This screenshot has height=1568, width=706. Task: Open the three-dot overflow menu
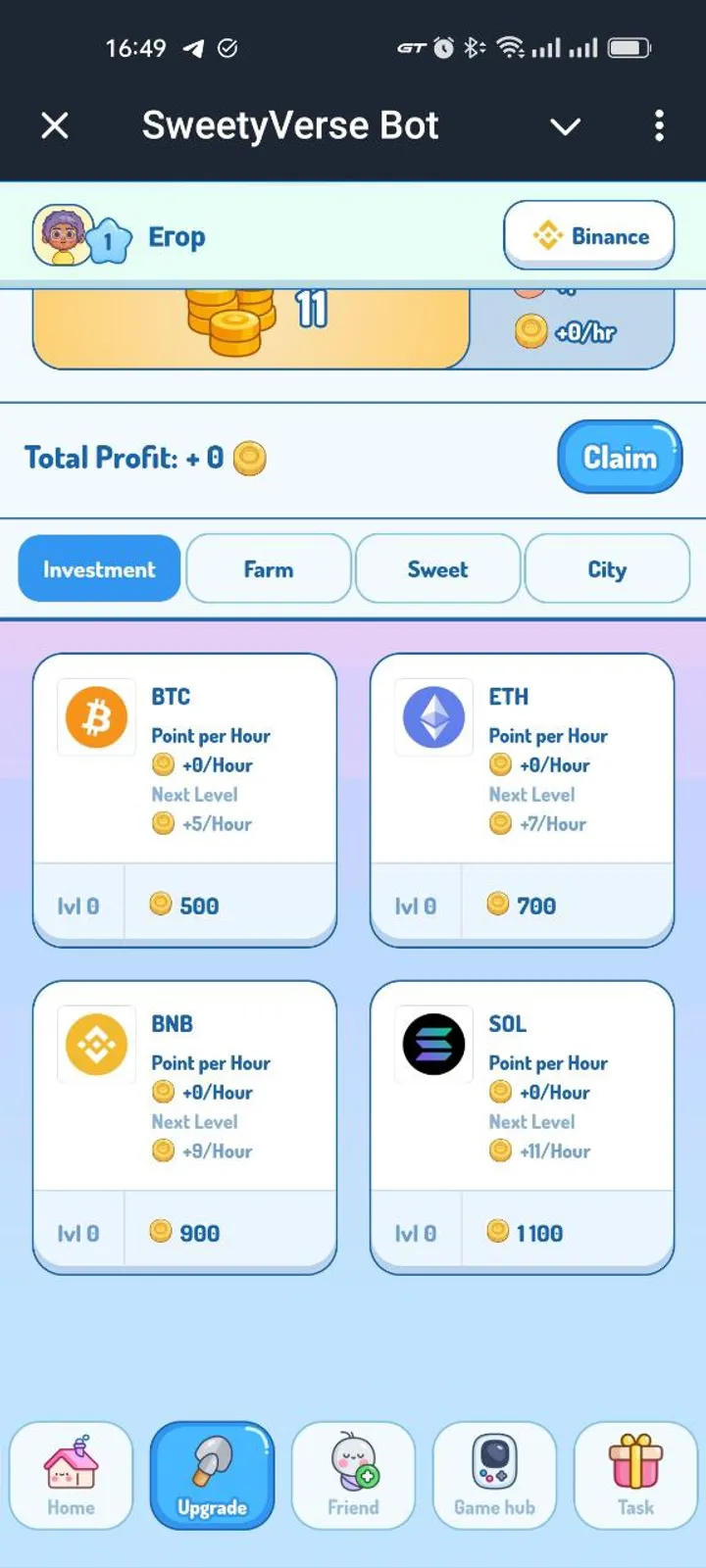click(659, 126)
